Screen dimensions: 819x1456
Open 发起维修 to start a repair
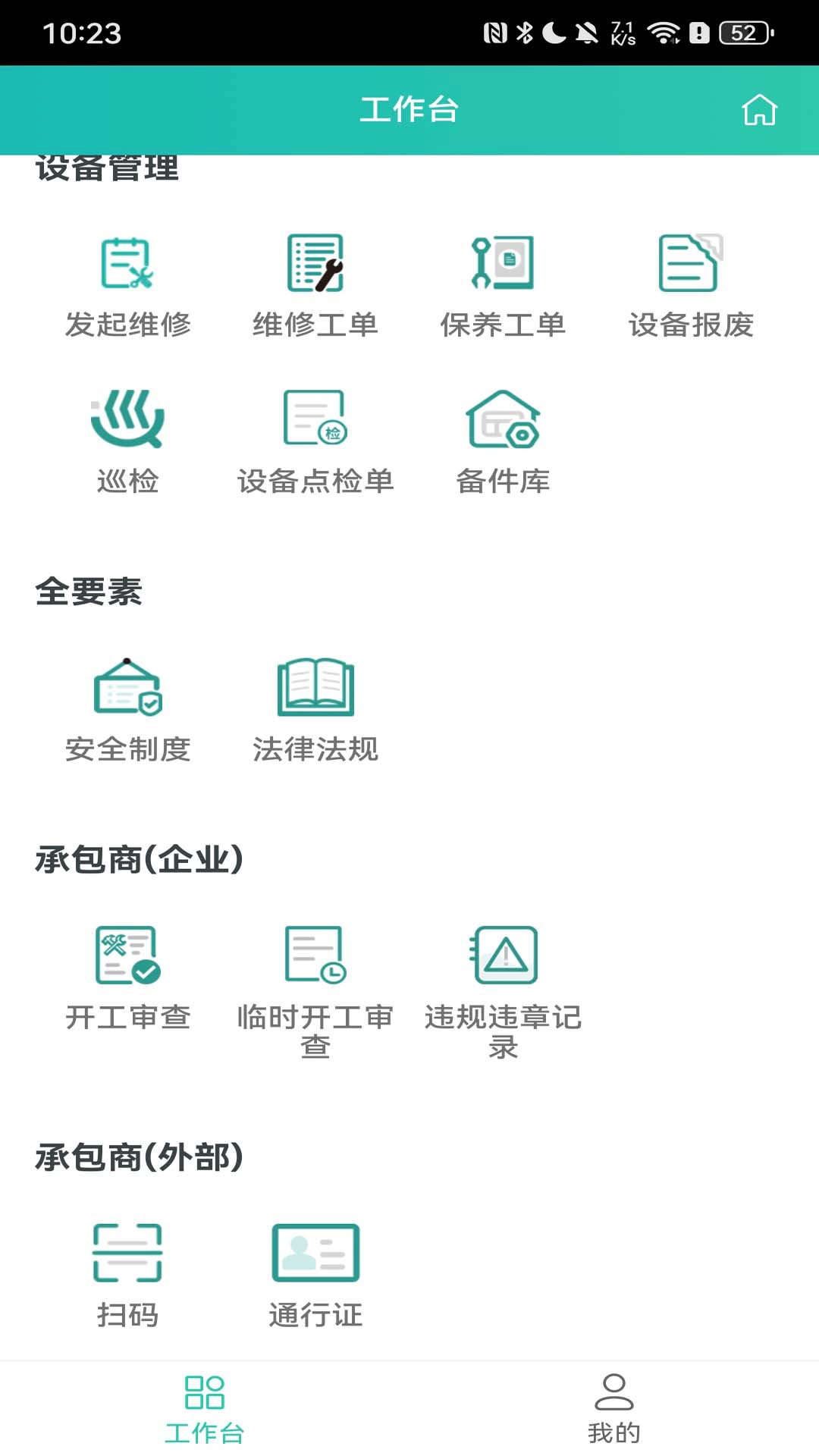click(127, 286)
